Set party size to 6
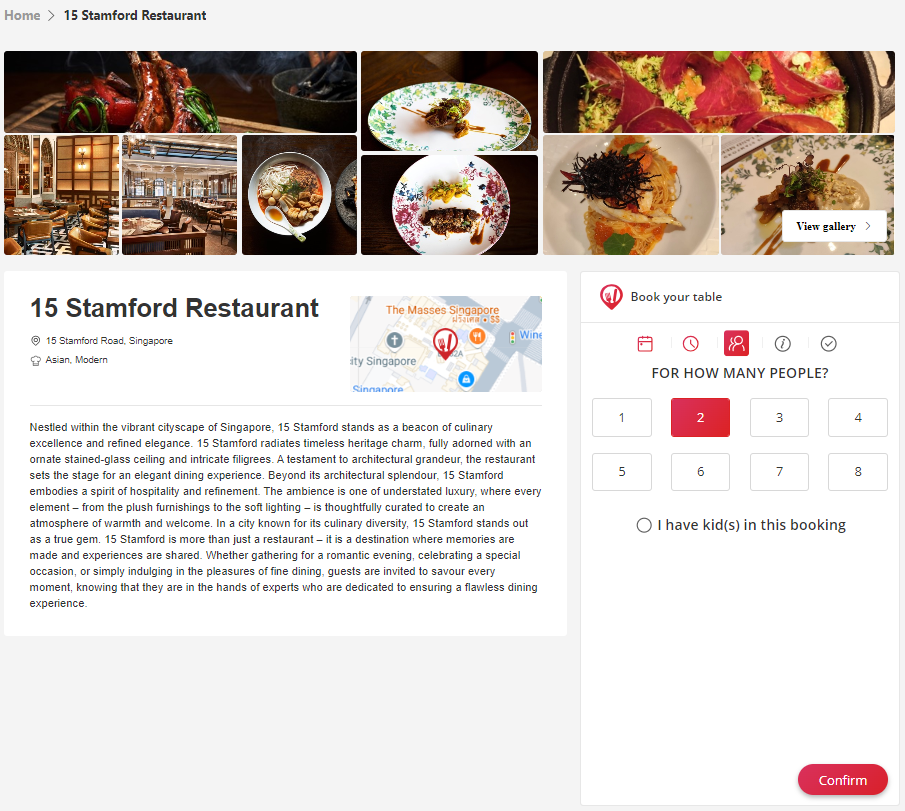The width and height of the screenshot is (905, 811). click(700, 472)
